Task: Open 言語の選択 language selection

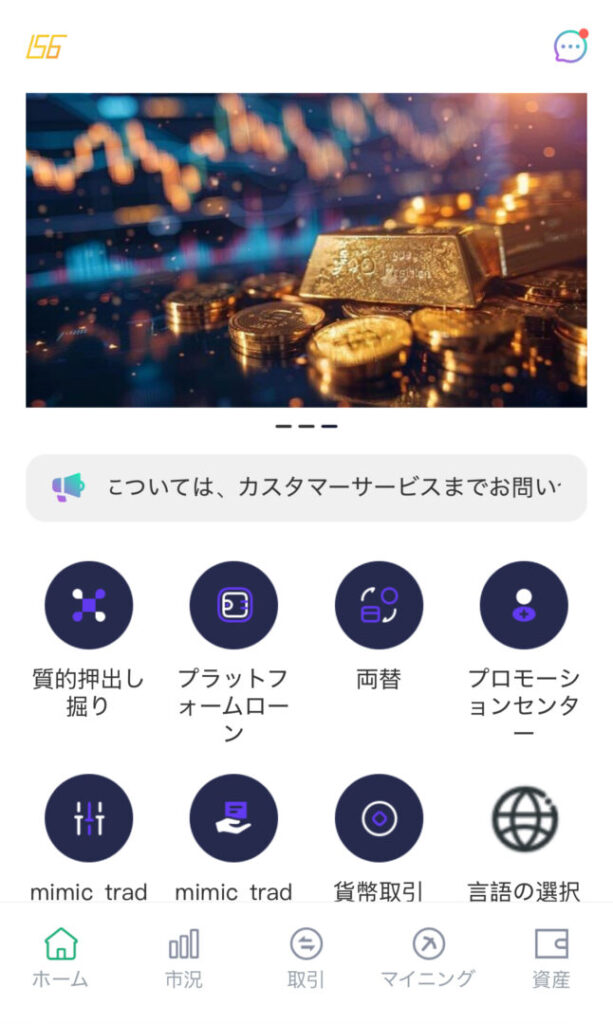Action: click(x=523, y=818)
